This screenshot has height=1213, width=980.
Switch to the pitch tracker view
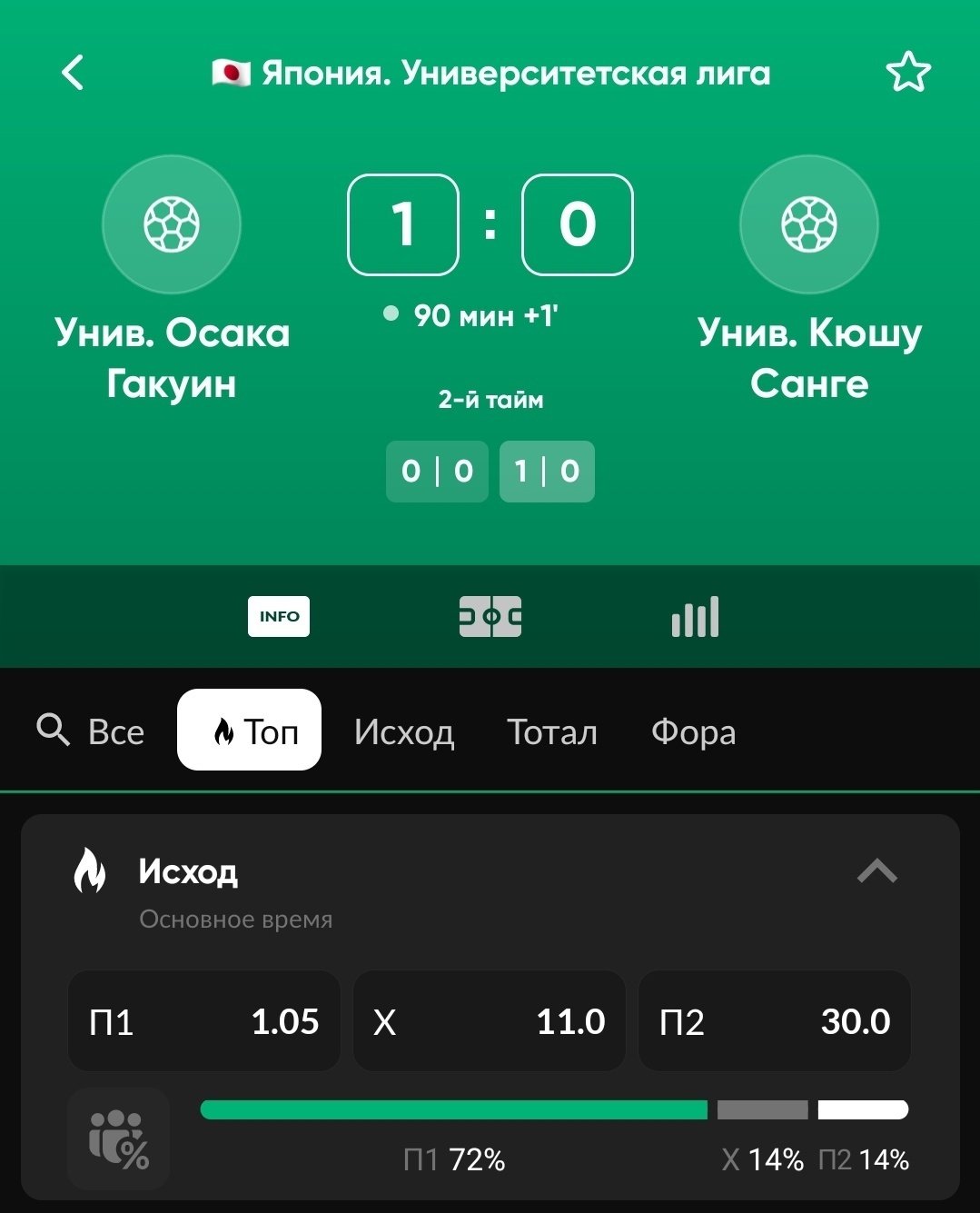pos(490,617)
